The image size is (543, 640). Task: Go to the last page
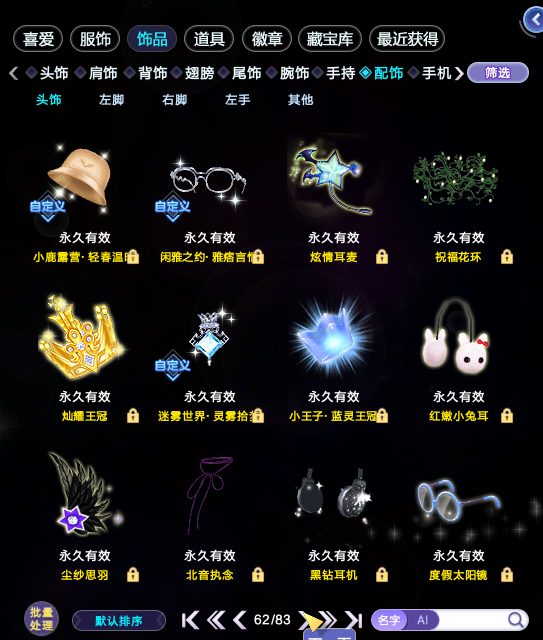click(x=354, y=620)
